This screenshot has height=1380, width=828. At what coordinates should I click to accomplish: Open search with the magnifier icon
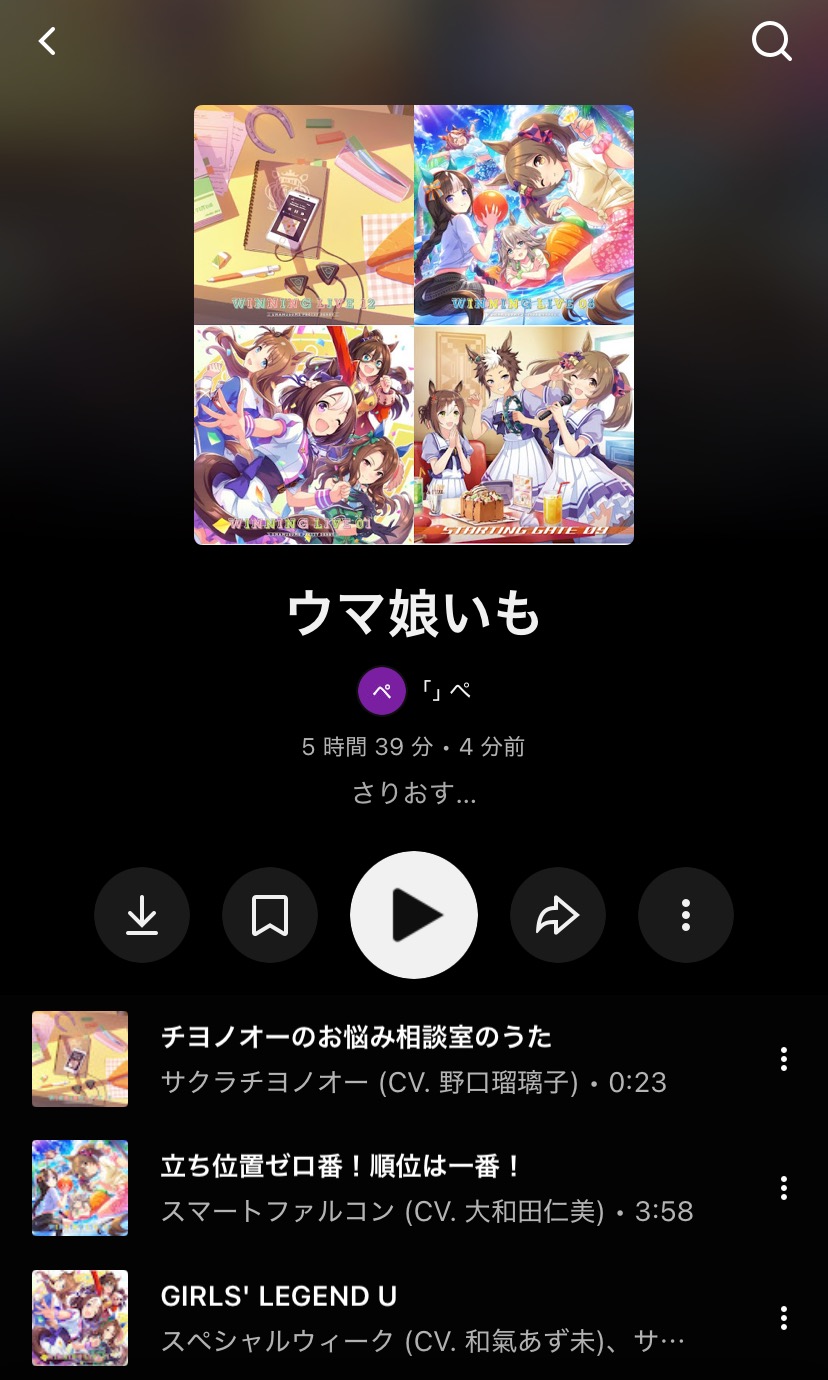(x=771, y=41)
